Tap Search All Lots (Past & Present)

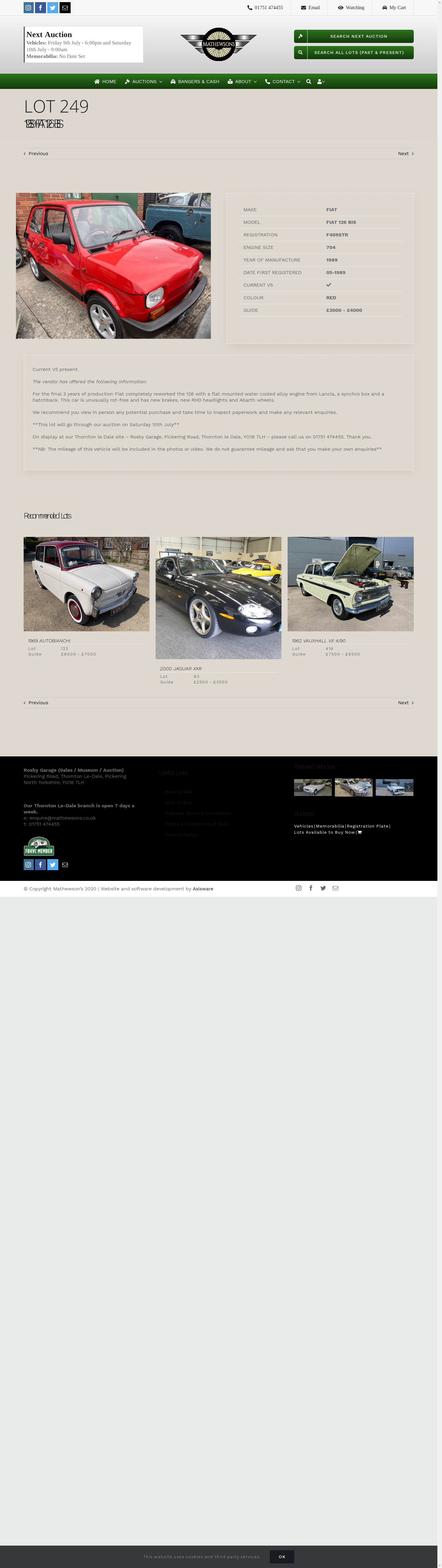point(354,52)
